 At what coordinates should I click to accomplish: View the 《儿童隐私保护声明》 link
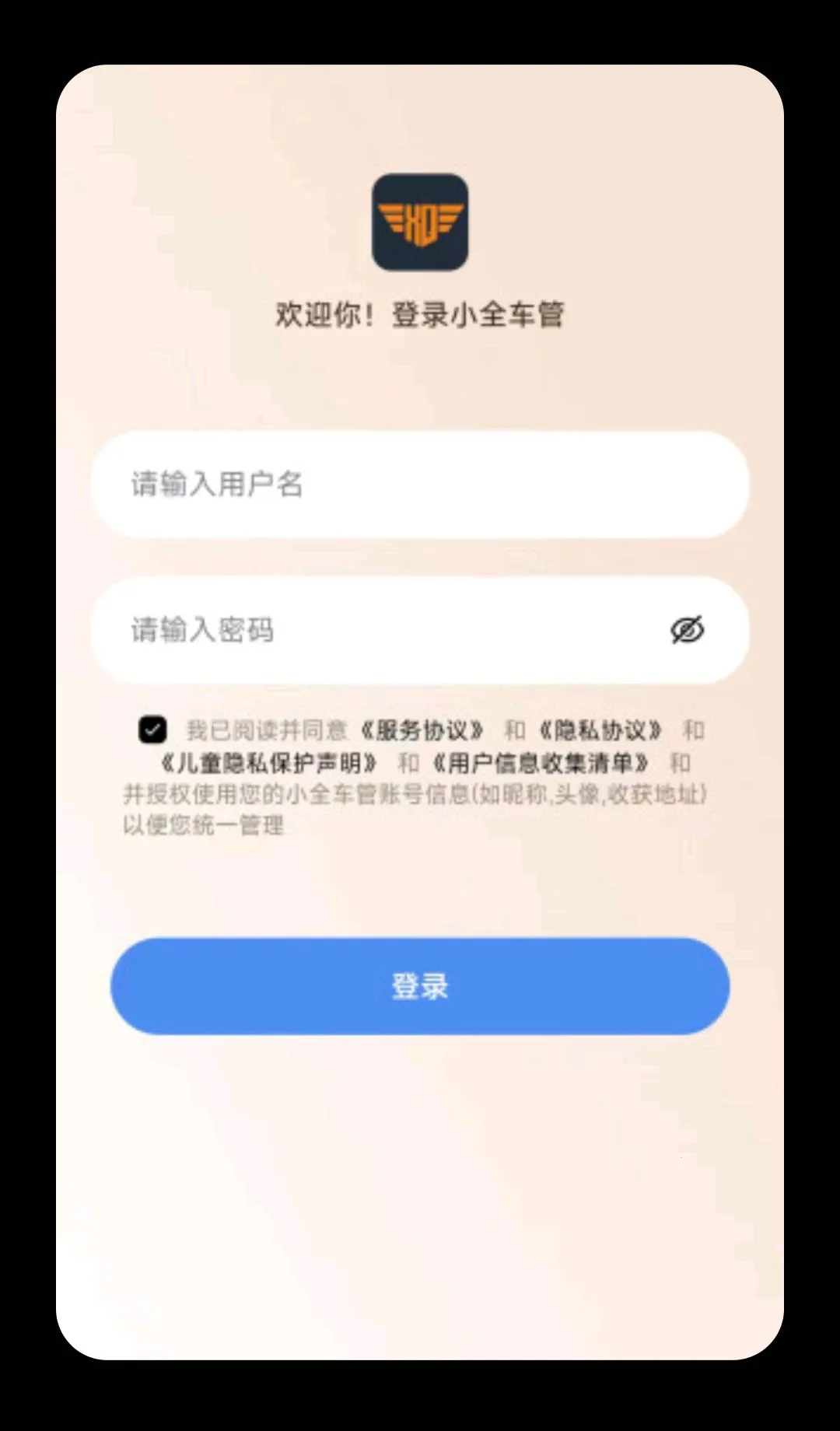coord(268,763)
